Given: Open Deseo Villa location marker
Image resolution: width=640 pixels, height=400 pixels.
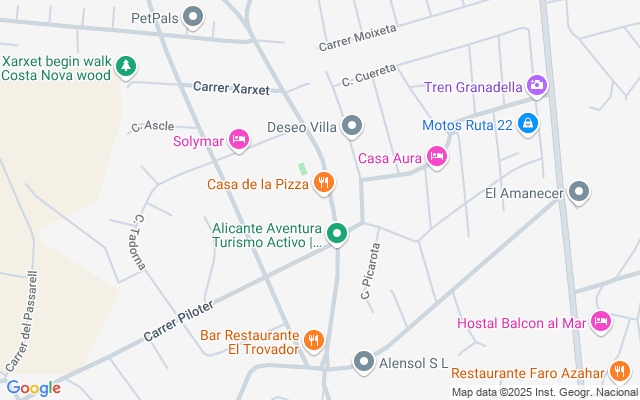Looking at the screenshot, I should tap(352, 126).
